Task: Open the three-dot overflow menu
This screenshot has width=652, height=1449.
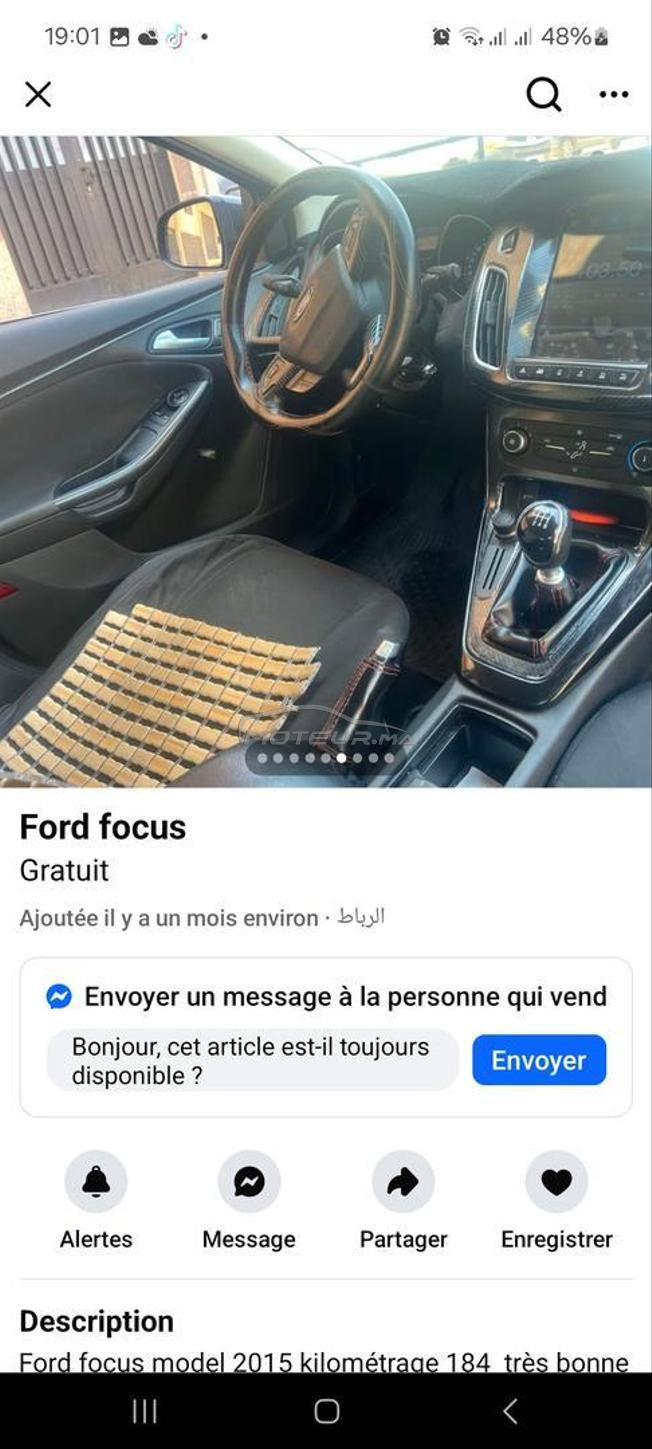Action: click(x=614, y=95)
